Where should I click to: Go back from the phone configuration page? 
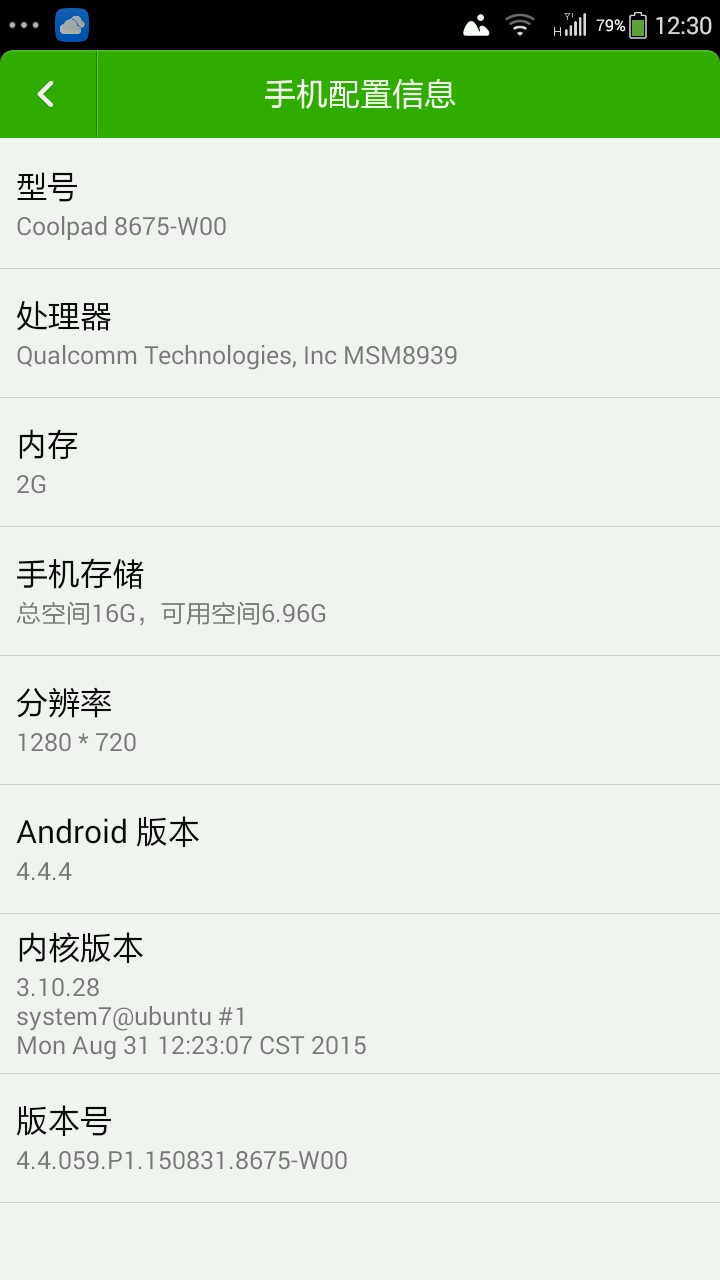pos(46,94)
